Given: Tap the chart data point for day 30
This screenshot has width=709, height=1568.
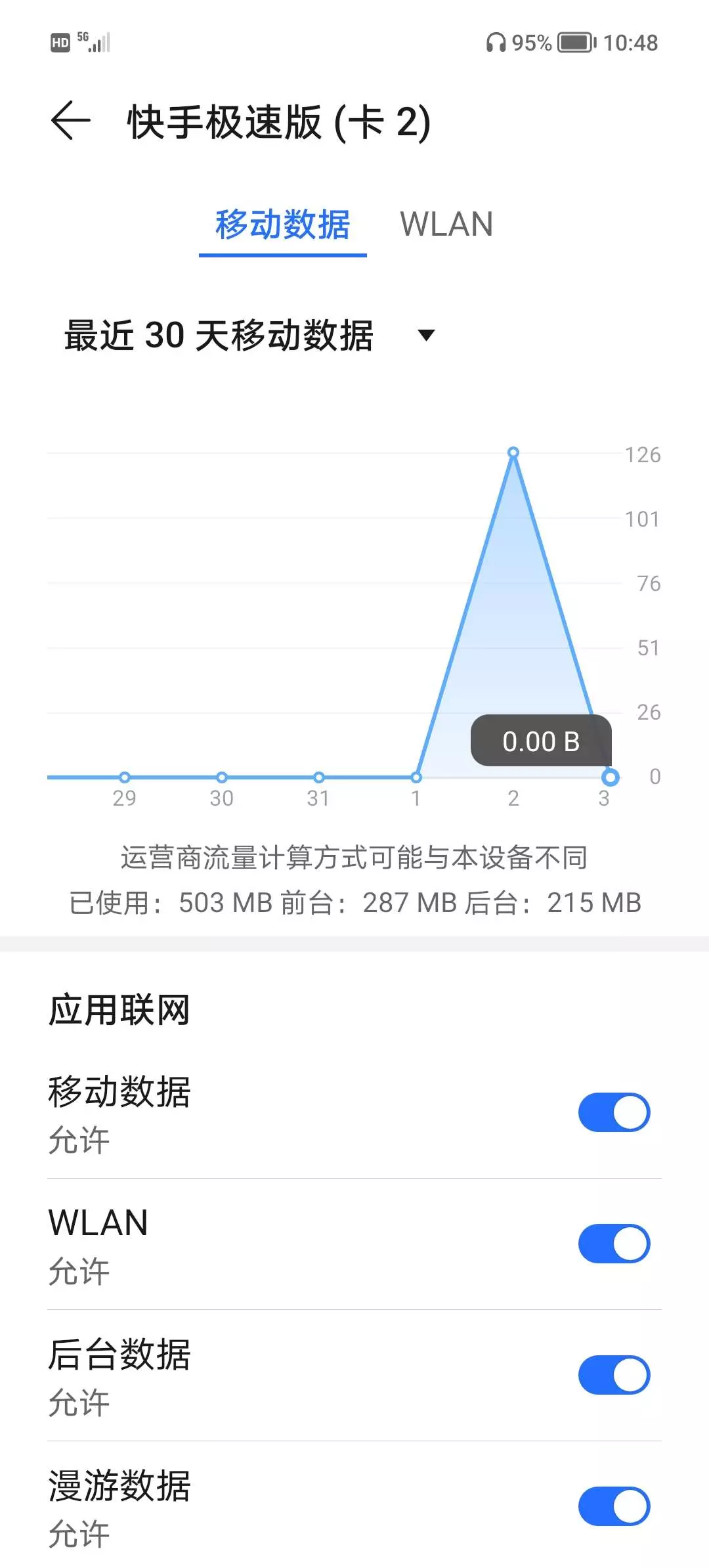Looking at the screenshot, I should [222, 777].
